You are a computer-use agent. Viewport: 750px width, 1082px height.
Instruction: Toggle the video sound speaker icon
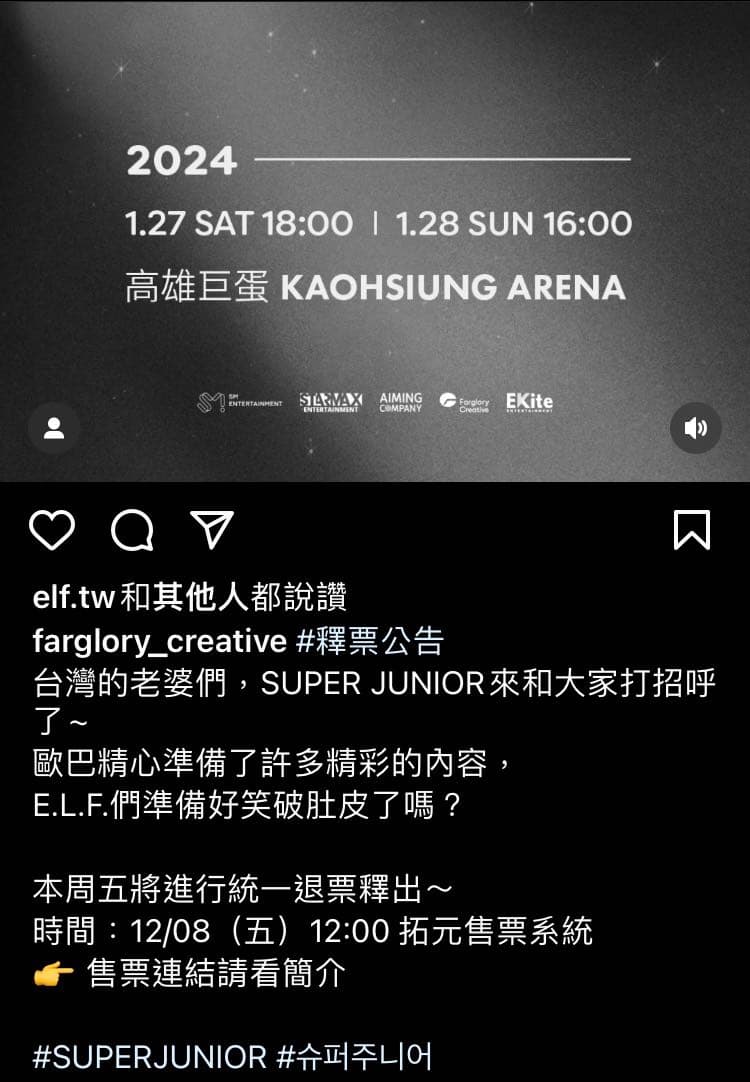(x=695, y=428)
